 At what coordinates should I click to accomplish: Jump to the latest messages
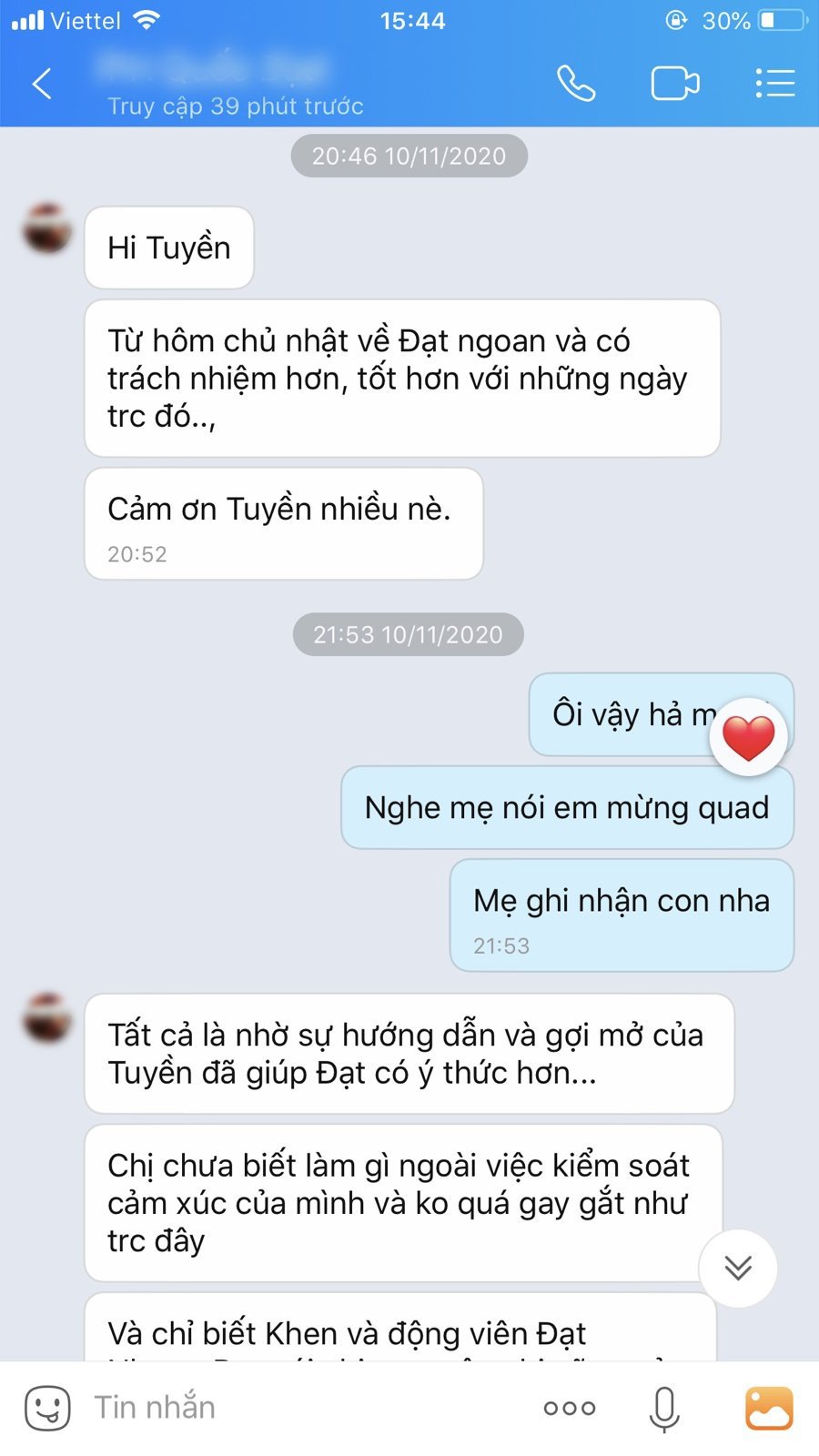pyautogui.click(x=738, y=1268)
